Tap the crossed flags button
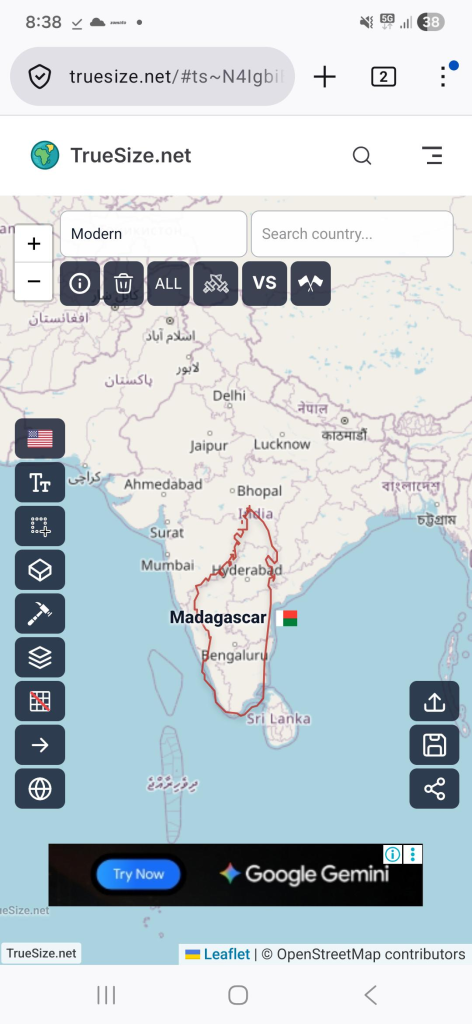472x1024 pixels. click(311, 283)
